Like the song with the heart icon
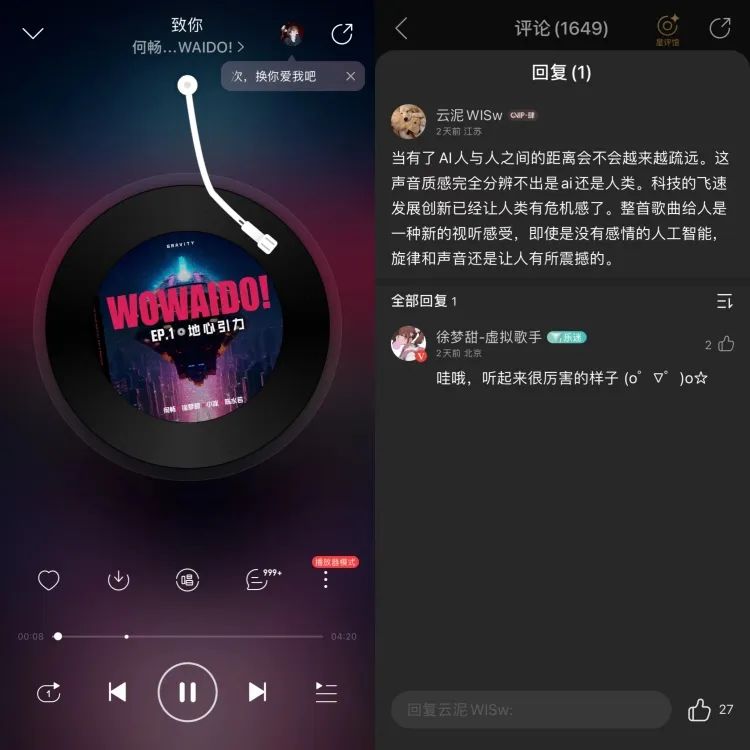Image resolution: width=750 pixels, height=750 pixels. [48, 580]
